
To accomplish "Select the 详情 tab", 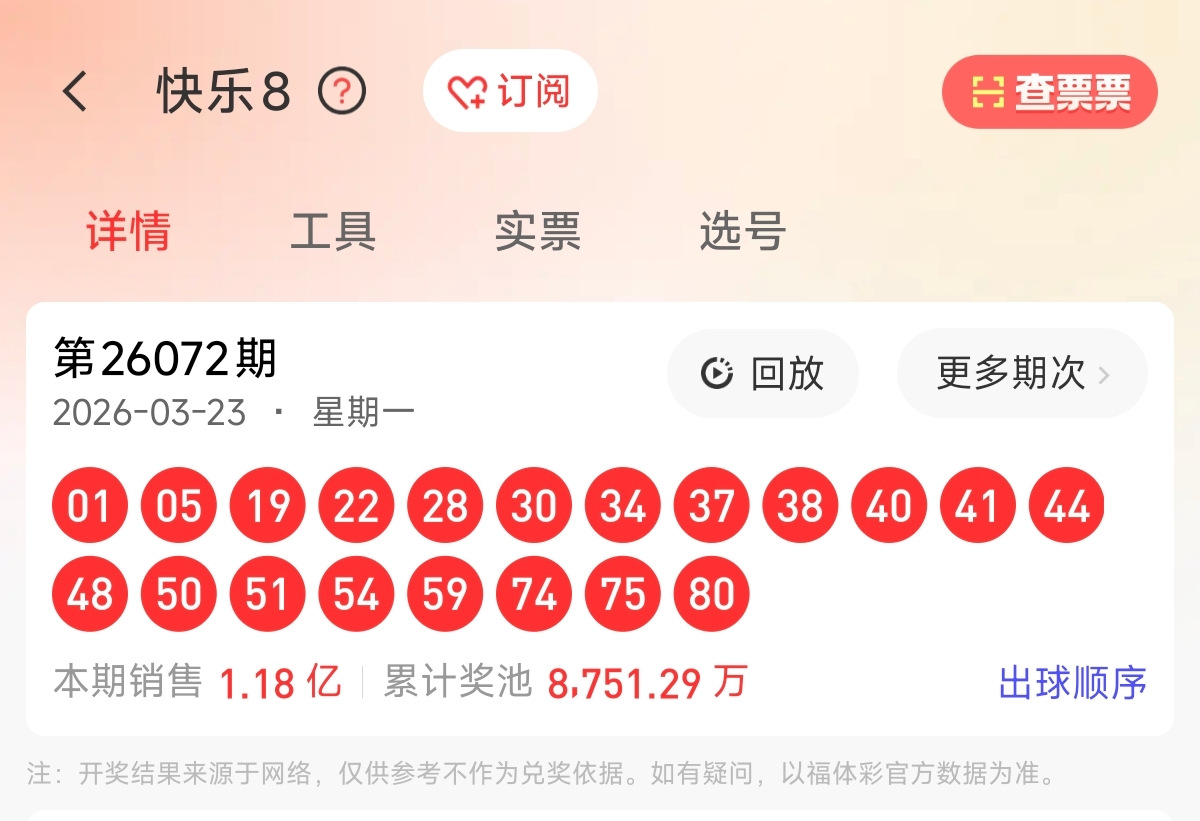I will [128, 232].
